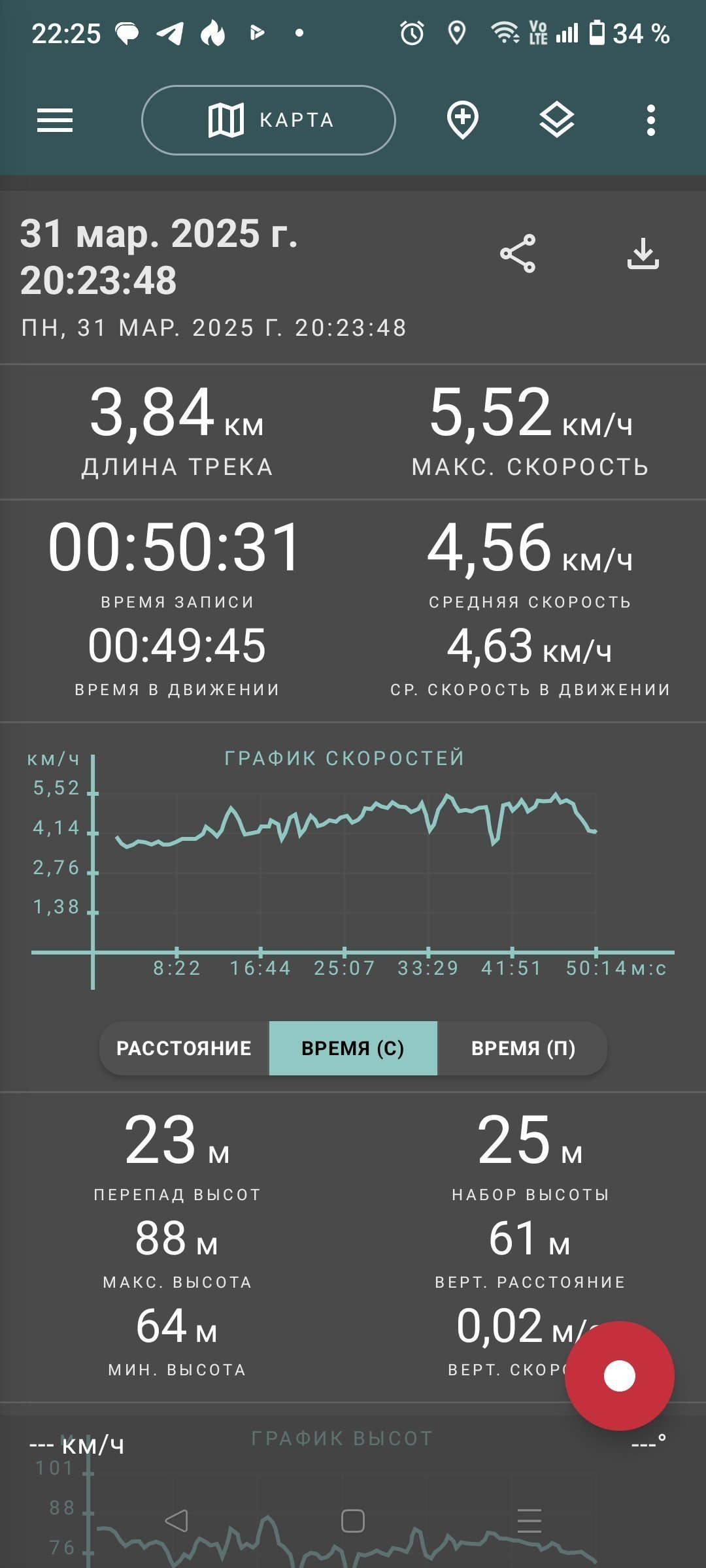This screenshot has height=1568, width=706.
Task: Select the Время (П) chart mode
Action: point(523,1048)
